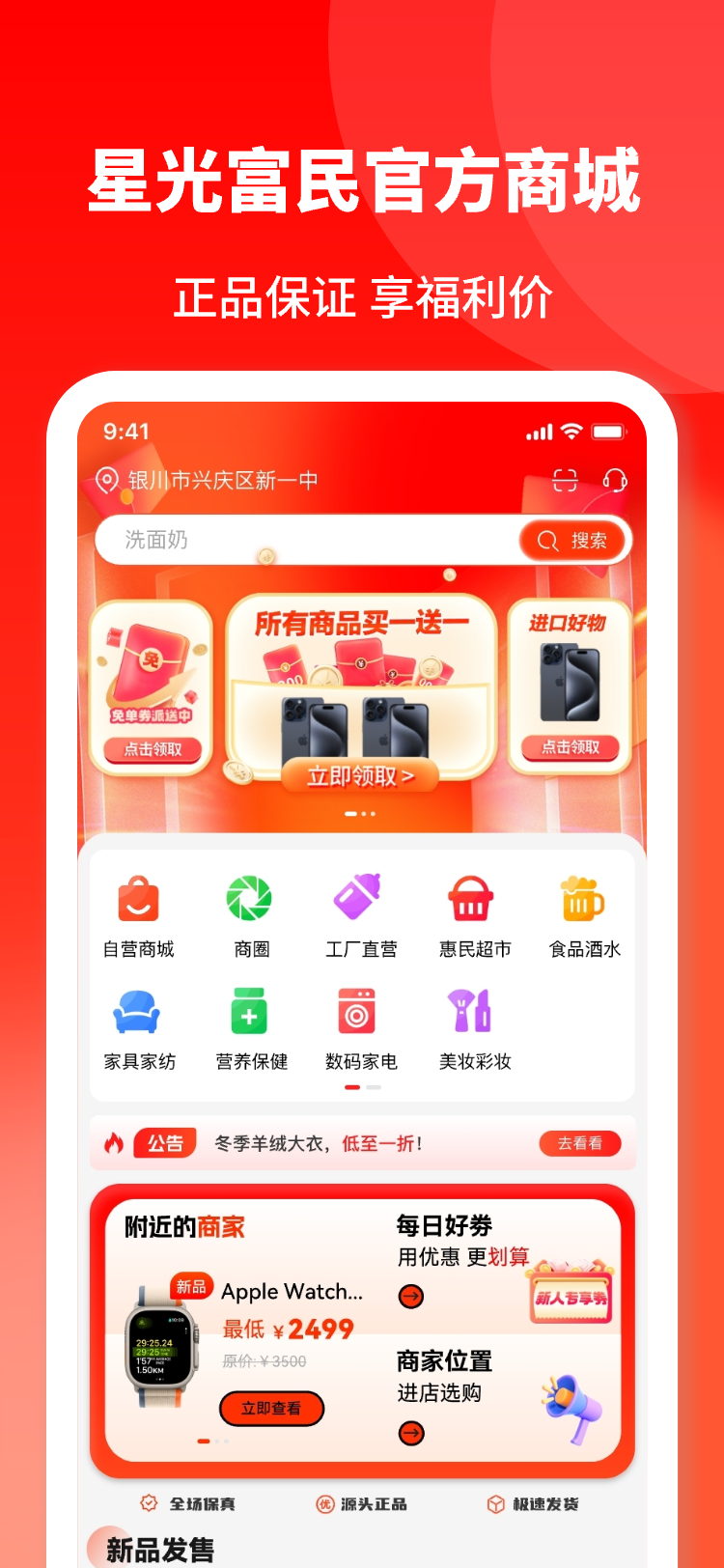This screenshot has height=1568, width=724.
Task: Tap the 美妆彩妆 cosmetics icon
Action: (x=471, y=1011)
